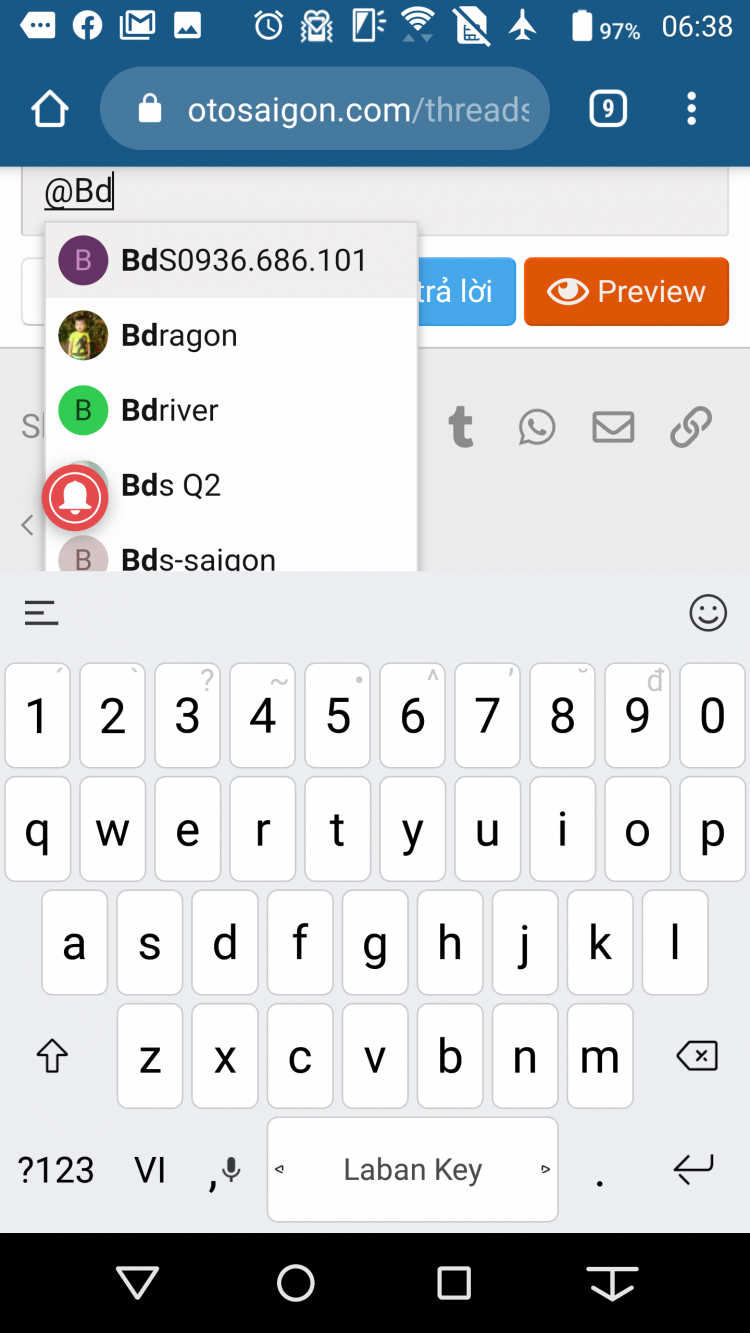Open the keyboard emoji picker

[708, 612]
